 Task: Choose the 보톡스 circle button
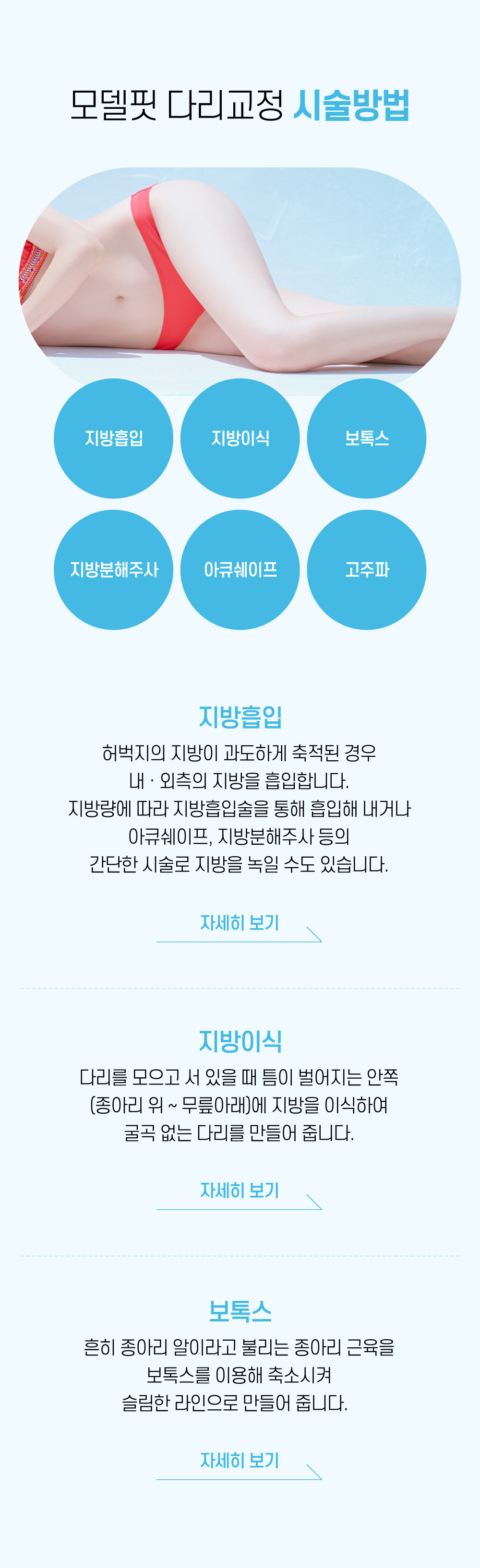pyautogui.click(x=366, y=438)
